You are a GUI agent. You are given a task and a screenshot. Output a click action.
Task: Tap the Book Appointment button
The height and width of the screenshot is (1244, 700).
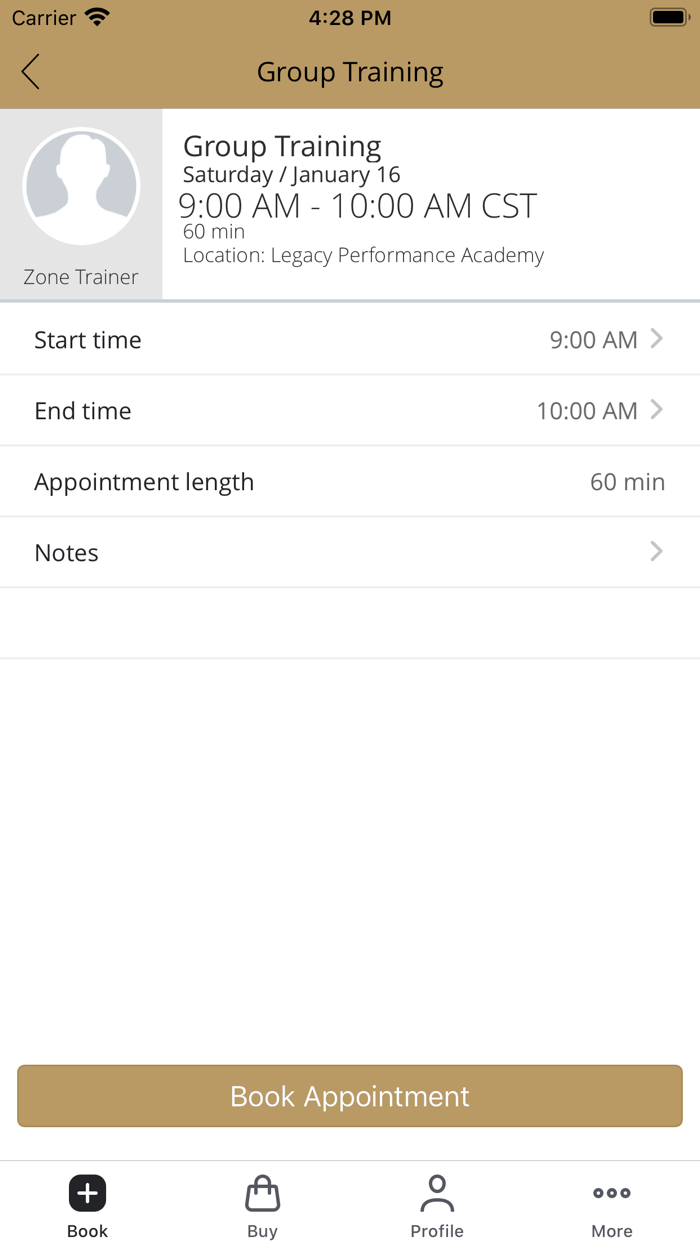pos(350,1096)
